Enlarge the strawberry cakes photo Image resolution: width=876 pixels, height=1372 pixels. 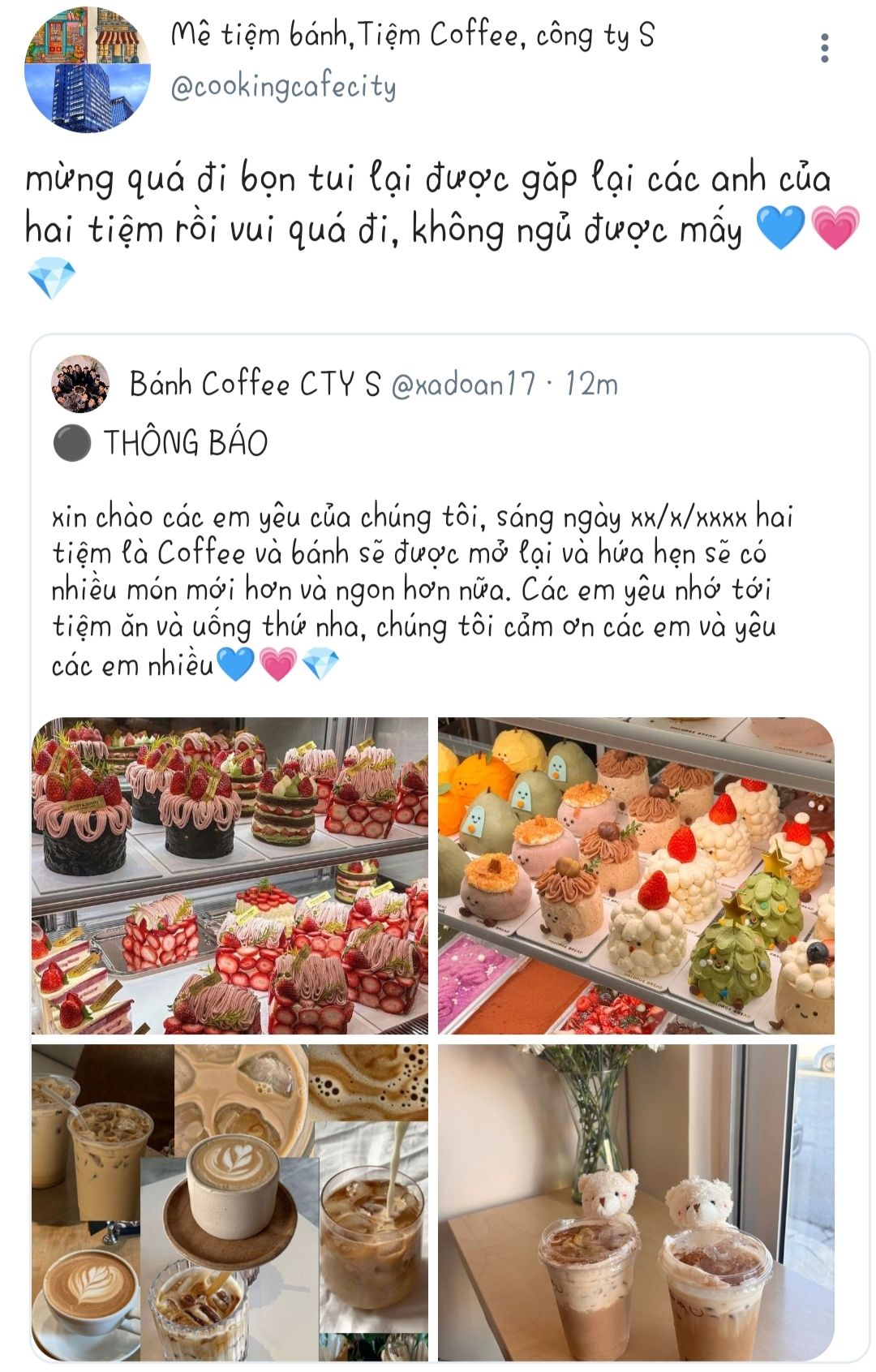click(230, 875)
